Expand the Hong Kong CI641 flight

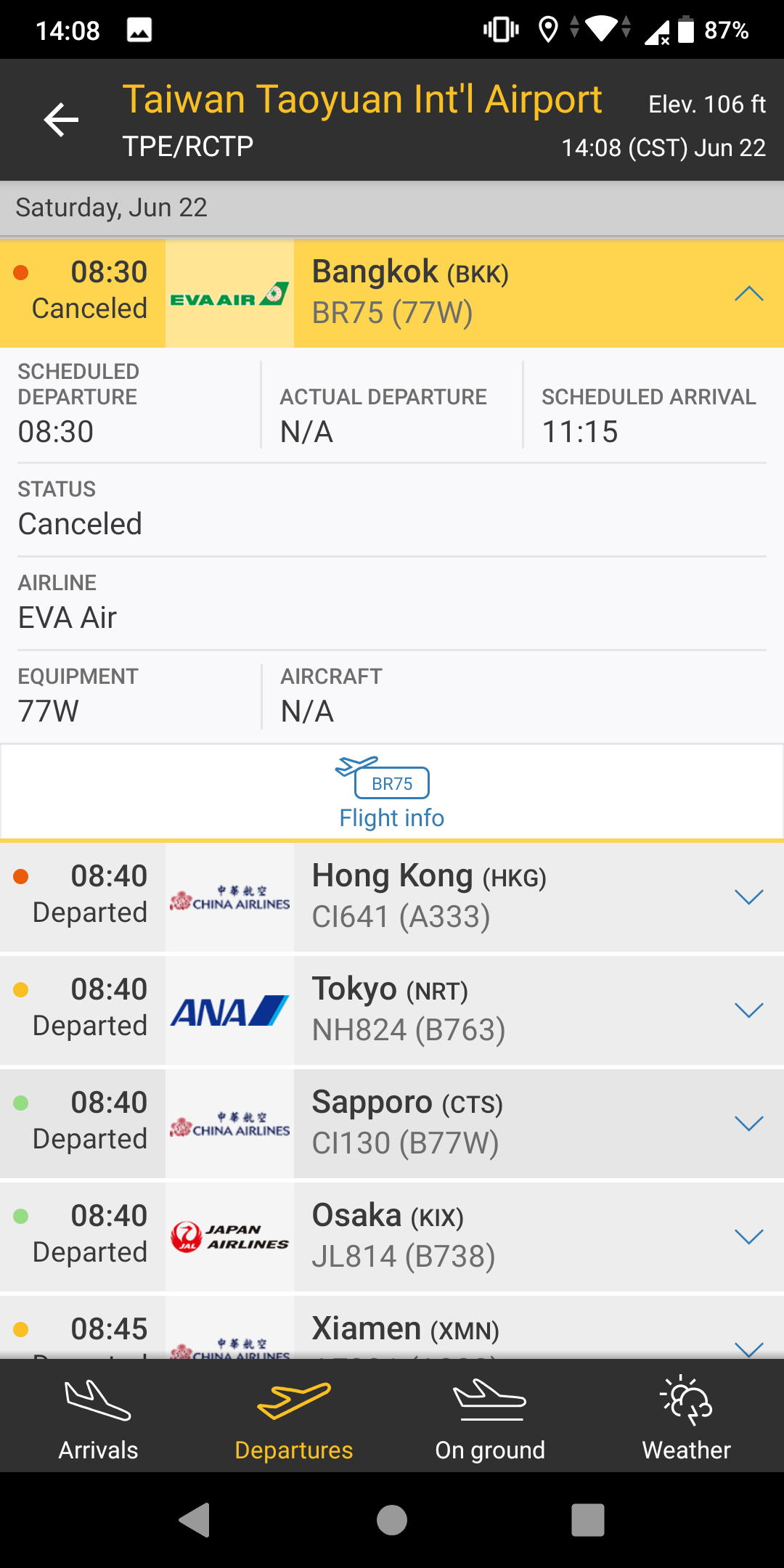(748, 897)
